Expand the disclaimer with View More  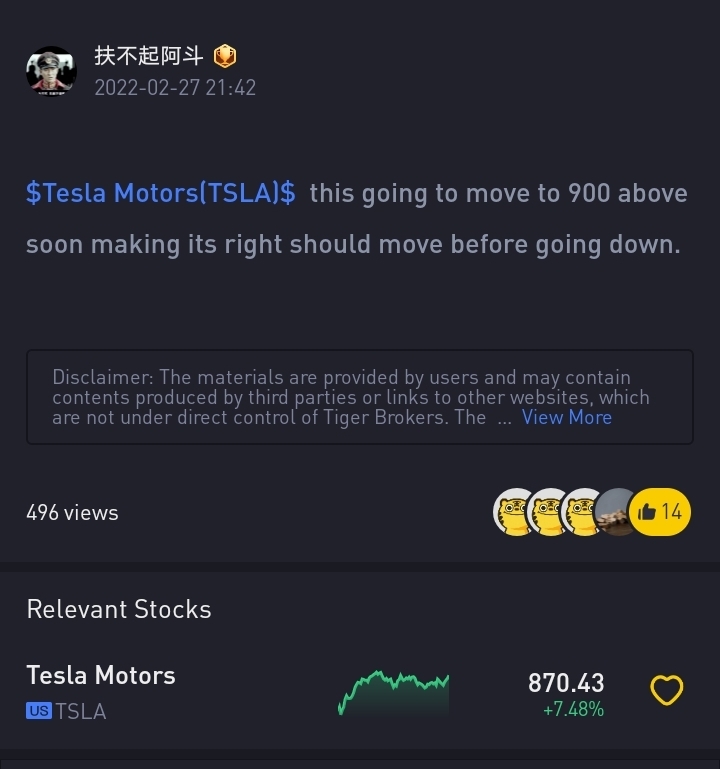pyautogui.click(x=566, y=417)
